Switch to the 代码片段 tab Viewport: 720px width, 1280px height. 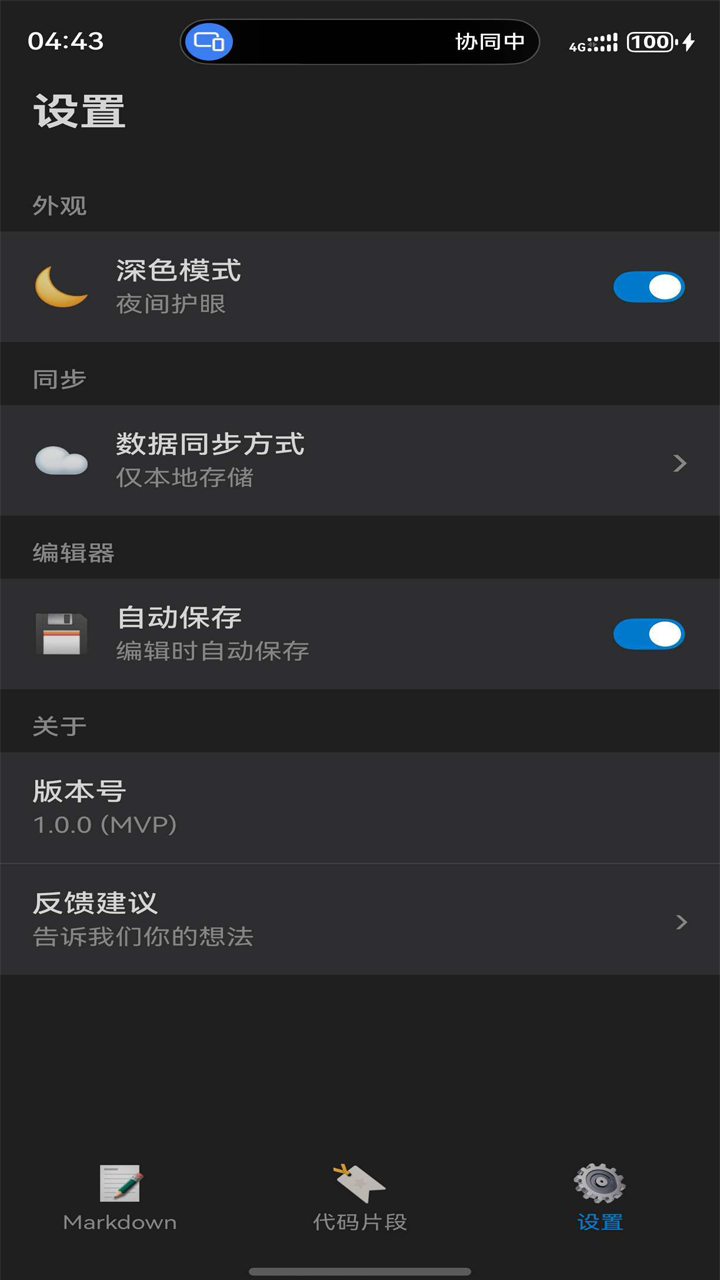[360, 1198]
